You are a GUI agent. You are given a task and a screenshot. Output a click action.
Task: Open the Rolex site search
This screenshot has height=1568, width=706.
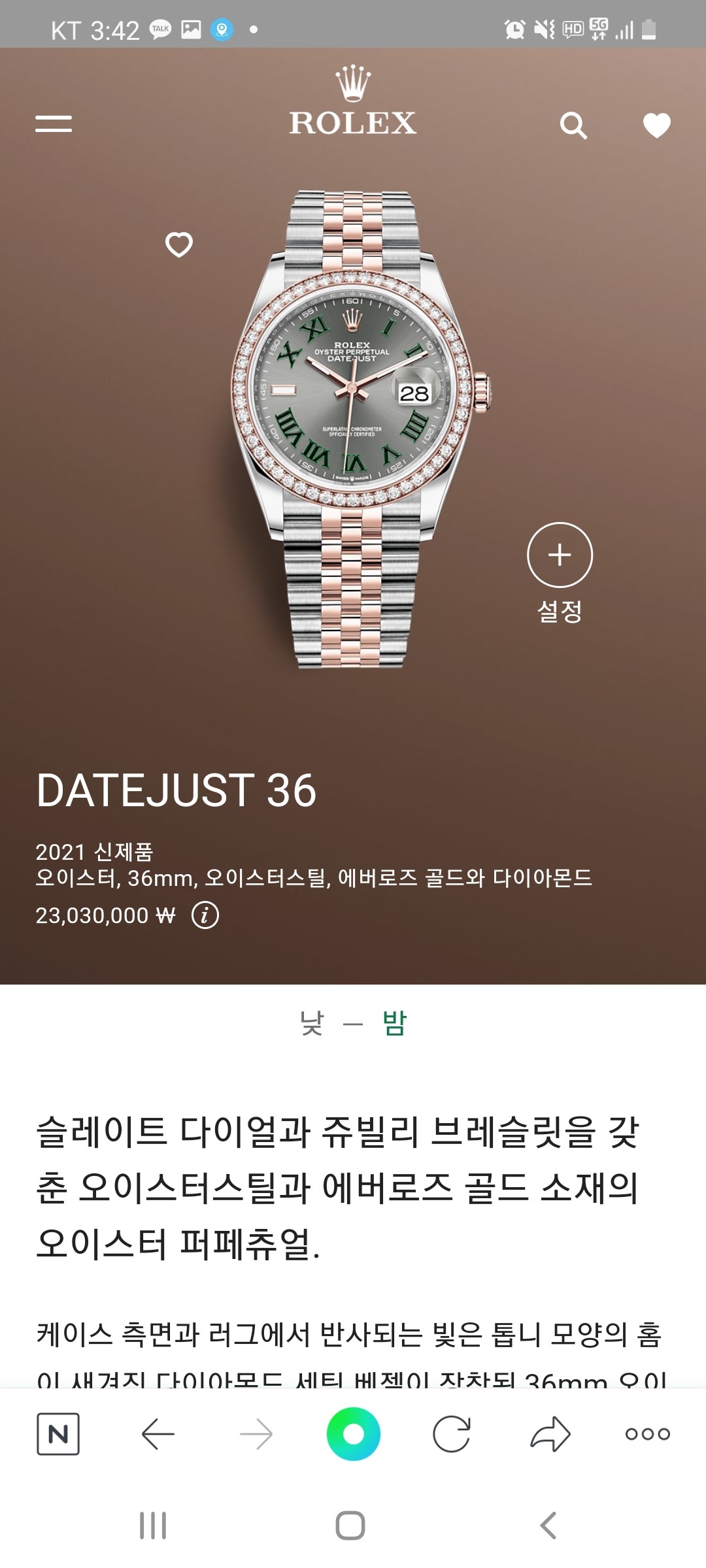573,125
